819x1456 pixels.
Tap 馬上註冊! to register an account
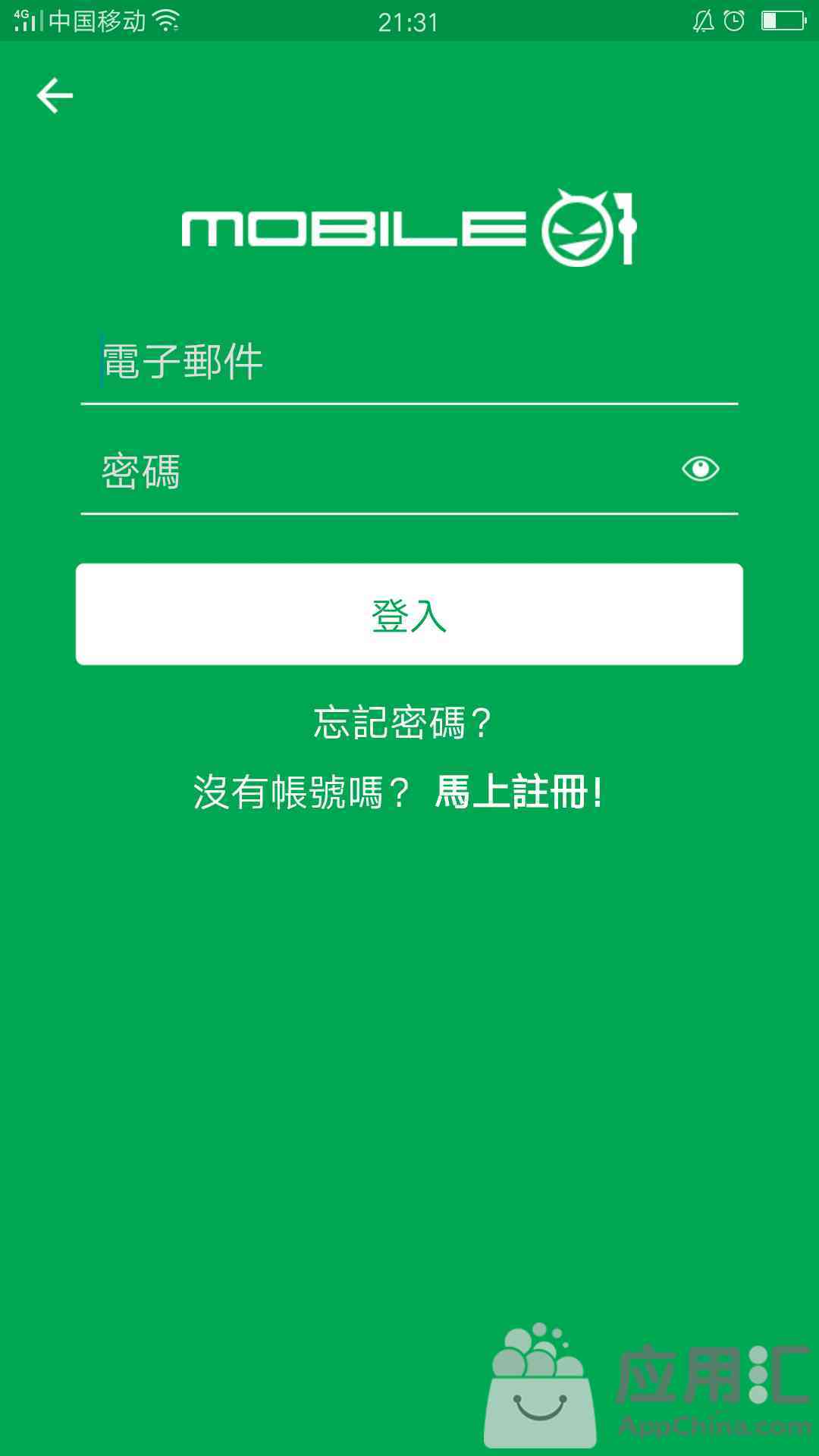[519, 792]
